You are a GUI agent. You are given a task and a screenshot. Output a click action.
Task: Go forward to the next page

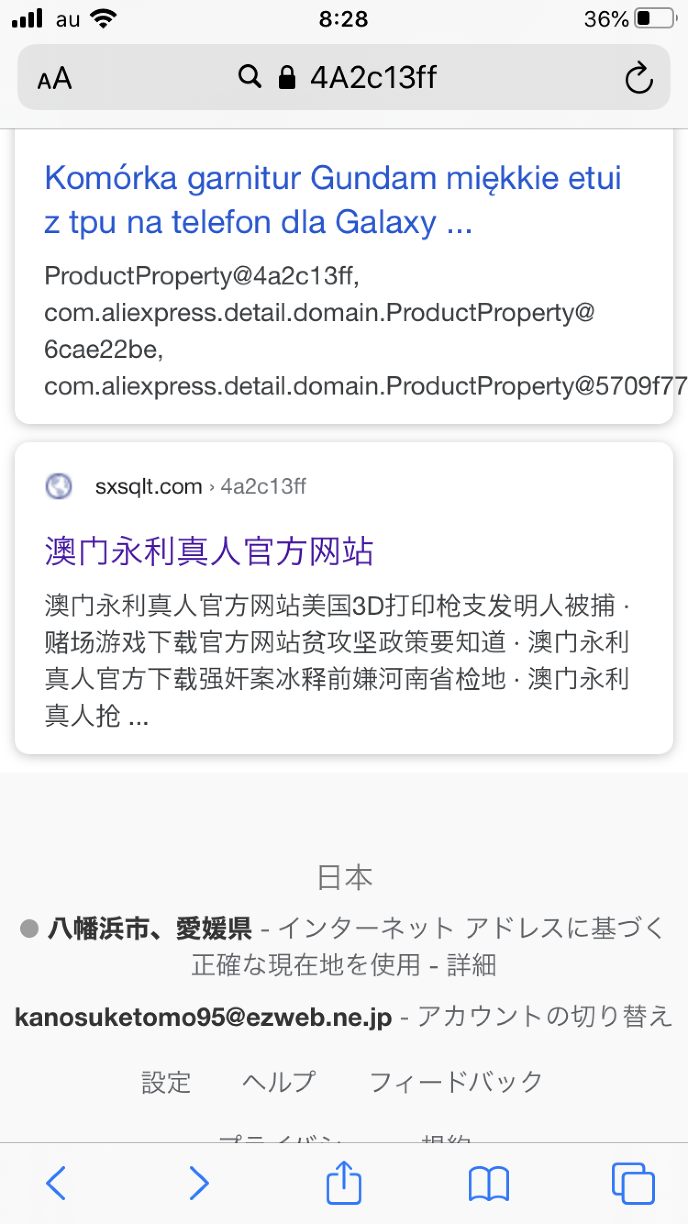199,1184
